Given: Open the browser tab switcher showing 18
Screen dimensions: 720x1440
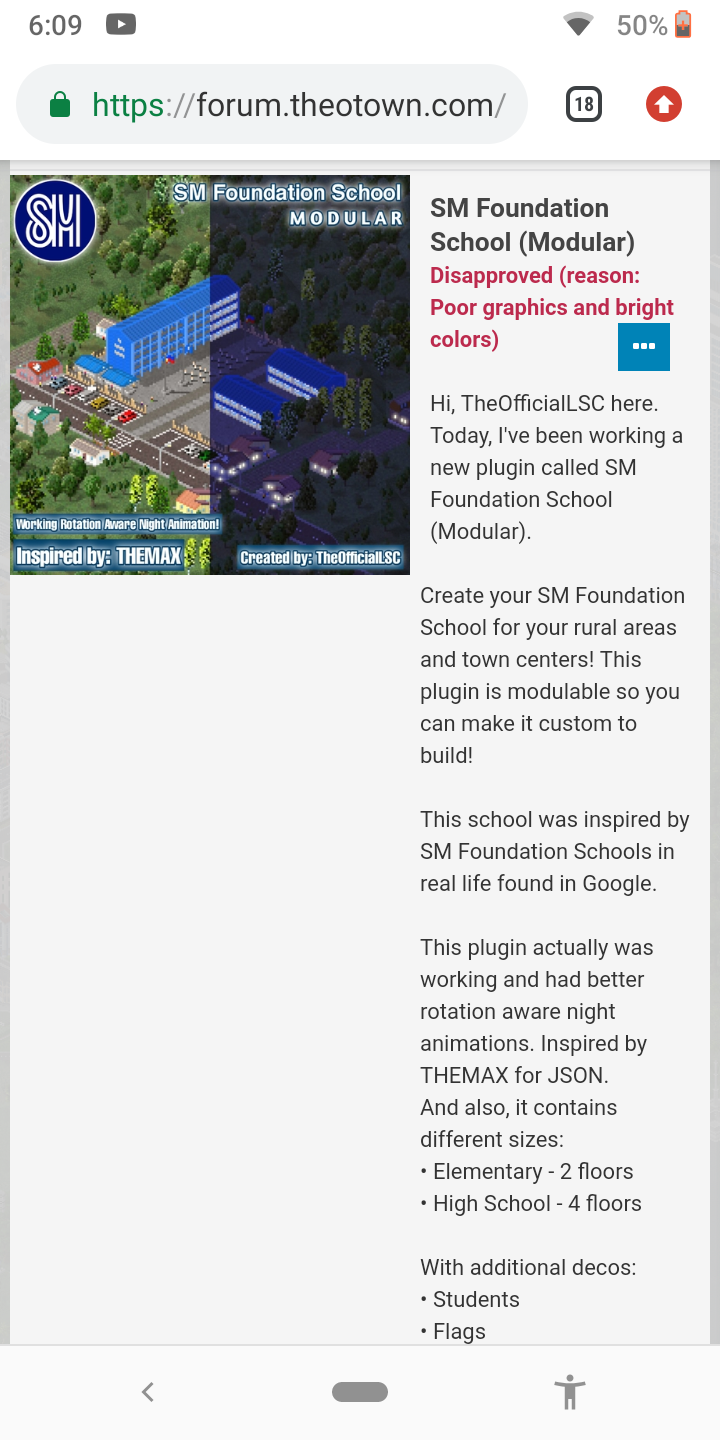Looking at the screenshot, I should point(584,104).
